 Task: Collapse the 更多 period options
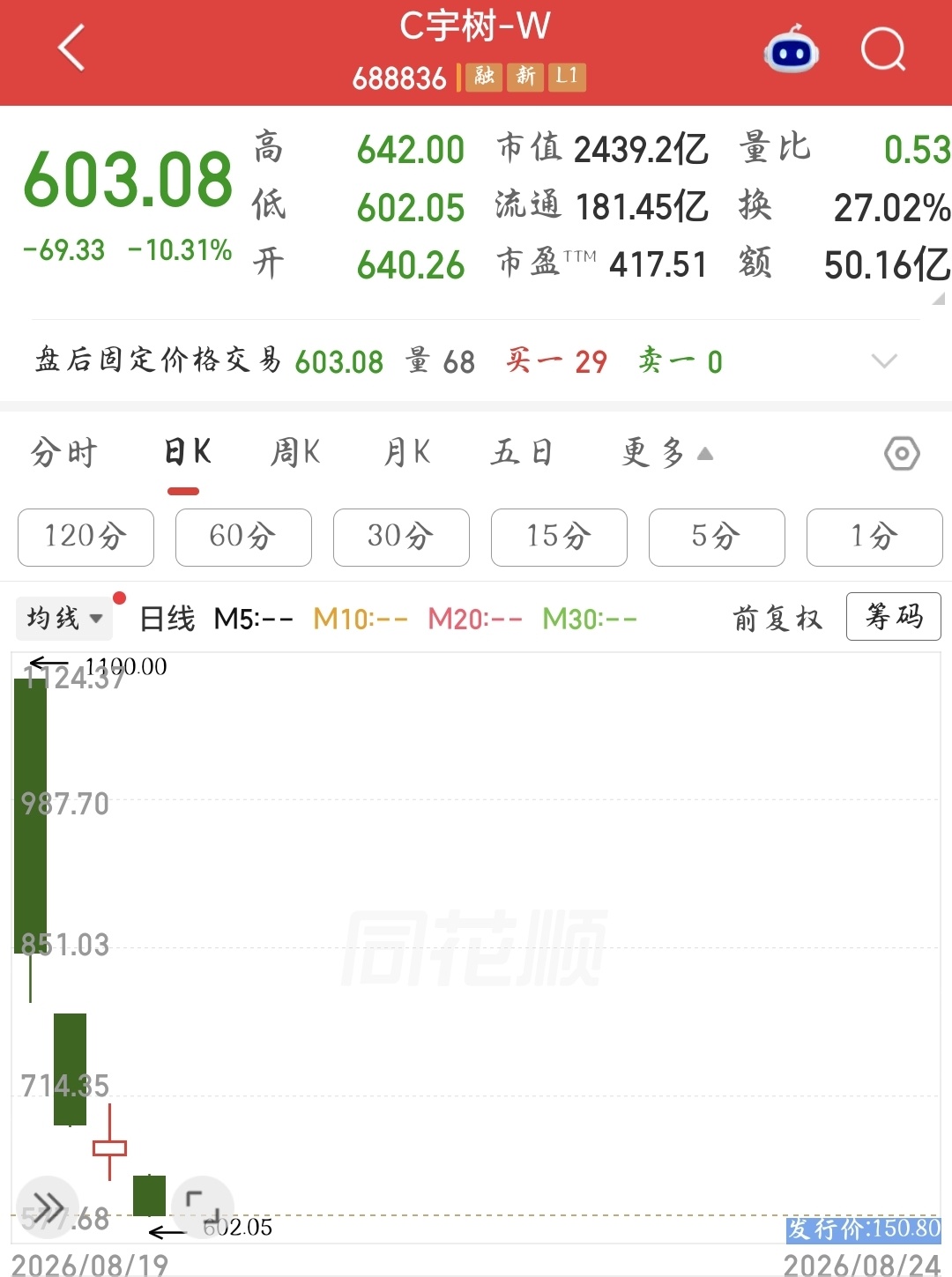pos(666,453)
